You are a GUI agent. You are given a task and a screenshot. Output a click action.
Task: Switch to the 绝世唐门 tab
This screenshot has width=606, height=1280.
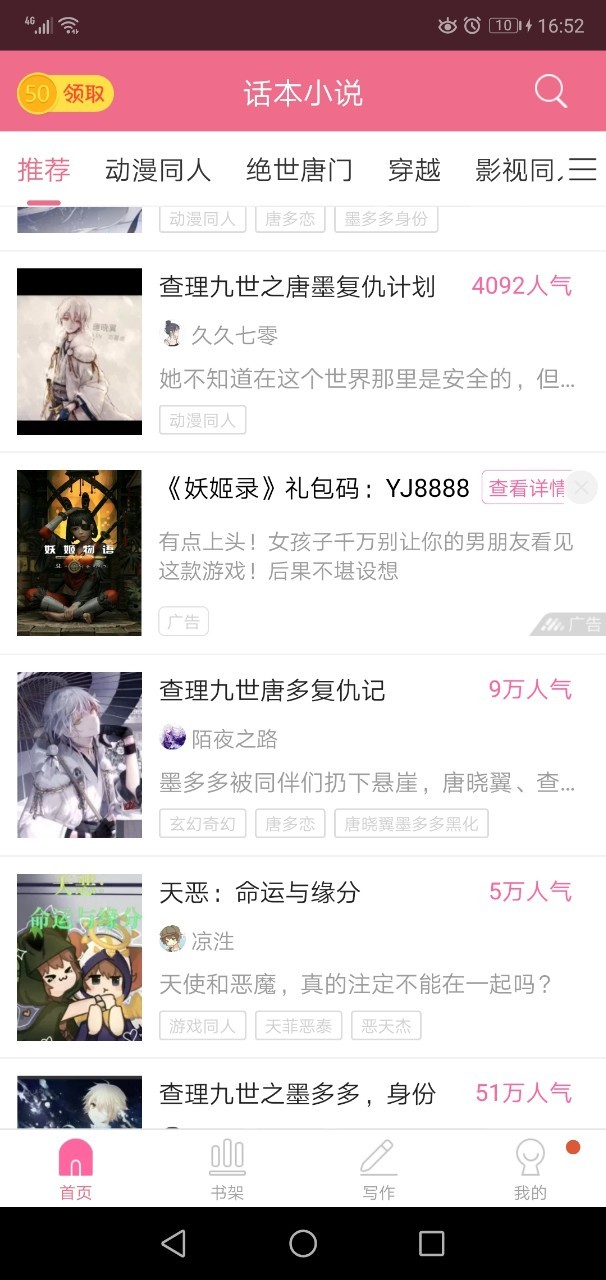(299, 170)
